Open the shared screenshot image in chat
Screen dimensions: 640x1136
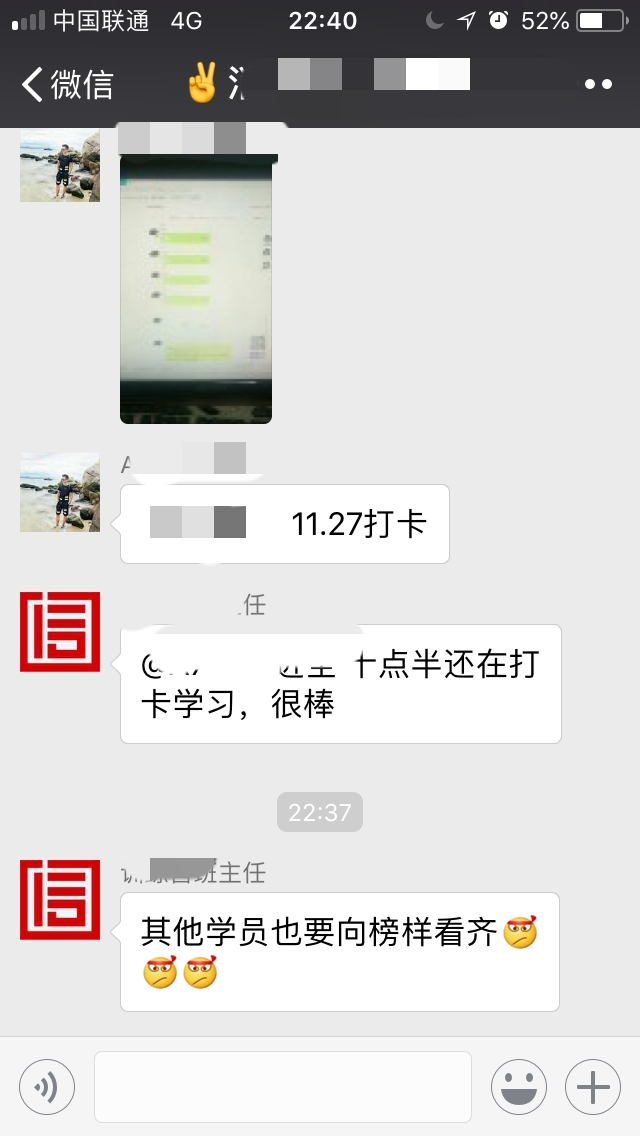[x=196, y=290]
